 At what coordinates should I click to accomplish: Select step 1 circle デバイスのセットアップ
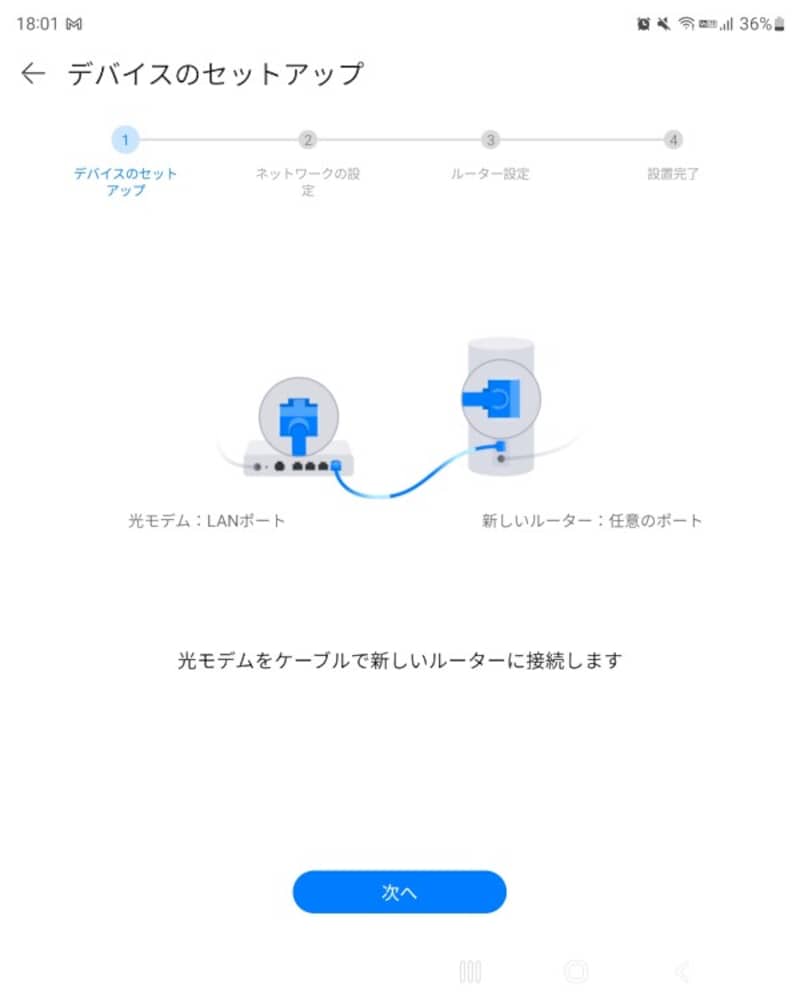point(125,139)
